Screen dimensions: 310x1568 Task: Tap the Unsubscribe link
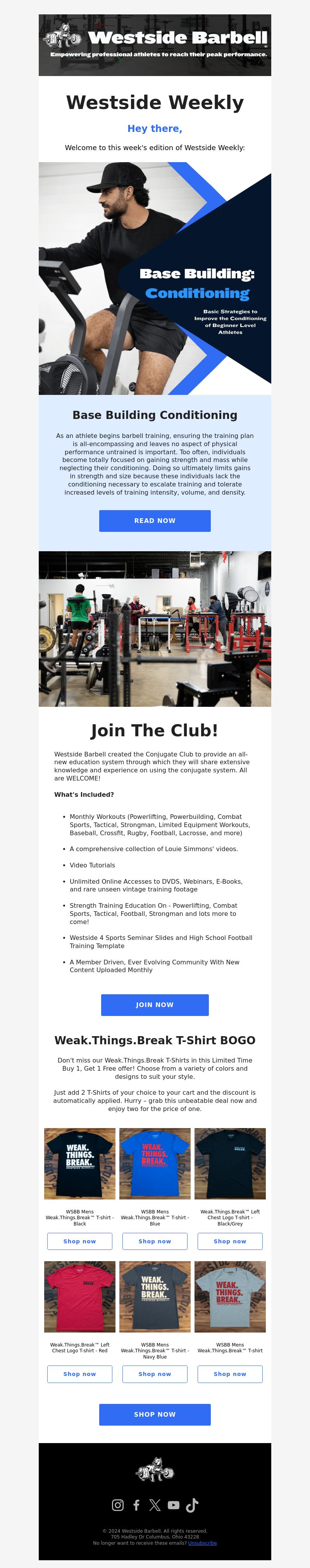(x=202, y=1542)
